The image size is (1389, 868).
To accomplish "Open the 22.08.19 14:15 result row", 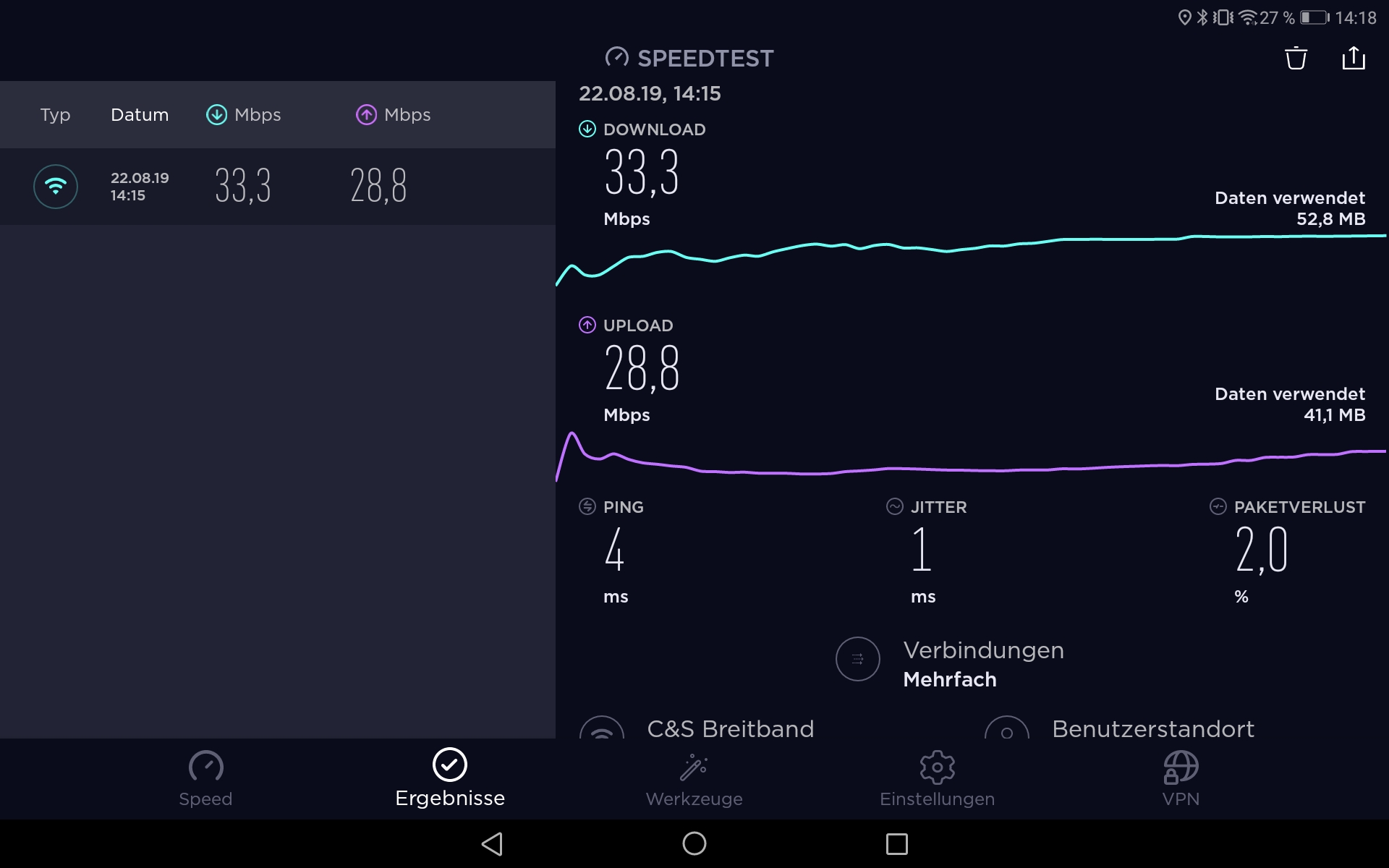I will [x=278, y=187].
